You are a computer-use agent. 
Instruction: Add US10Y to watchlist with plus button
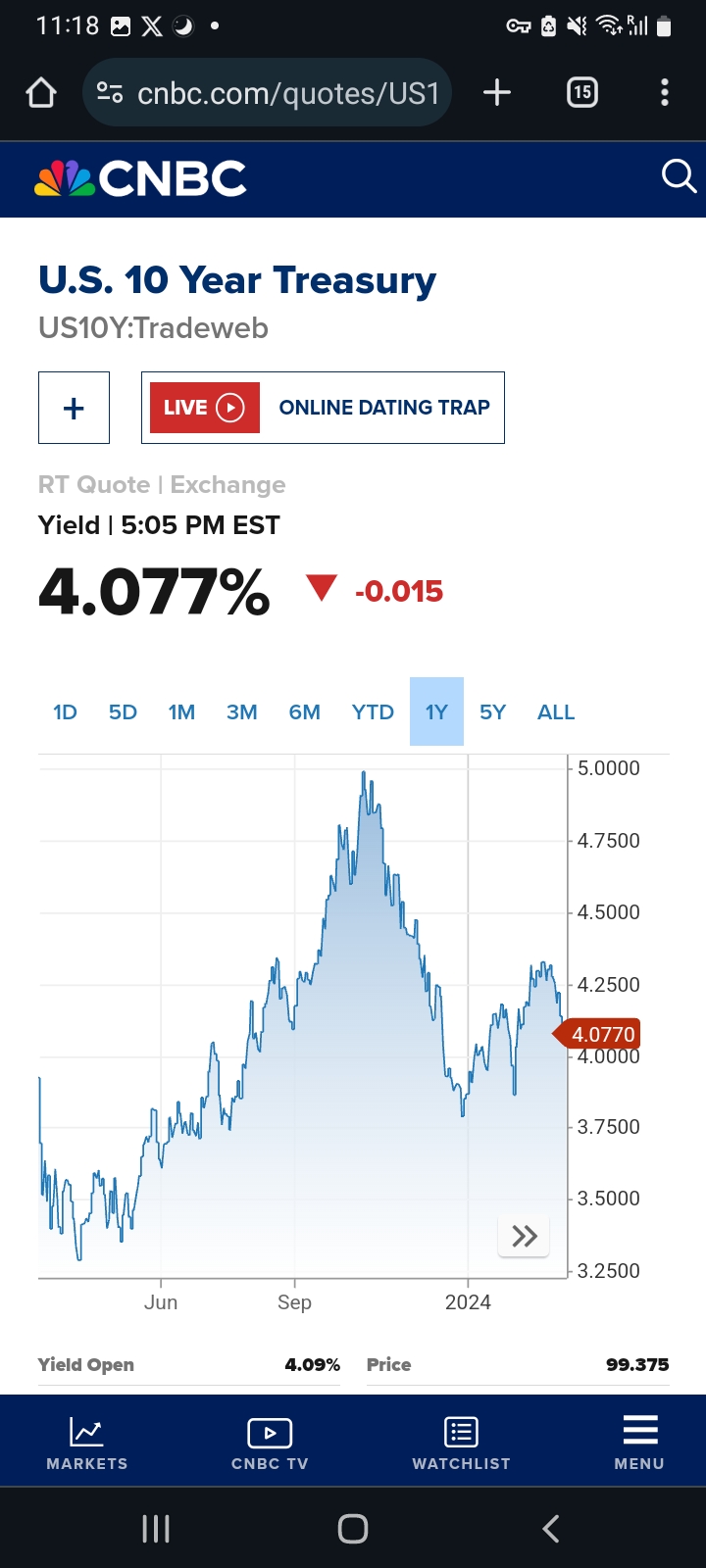point(74,408)
